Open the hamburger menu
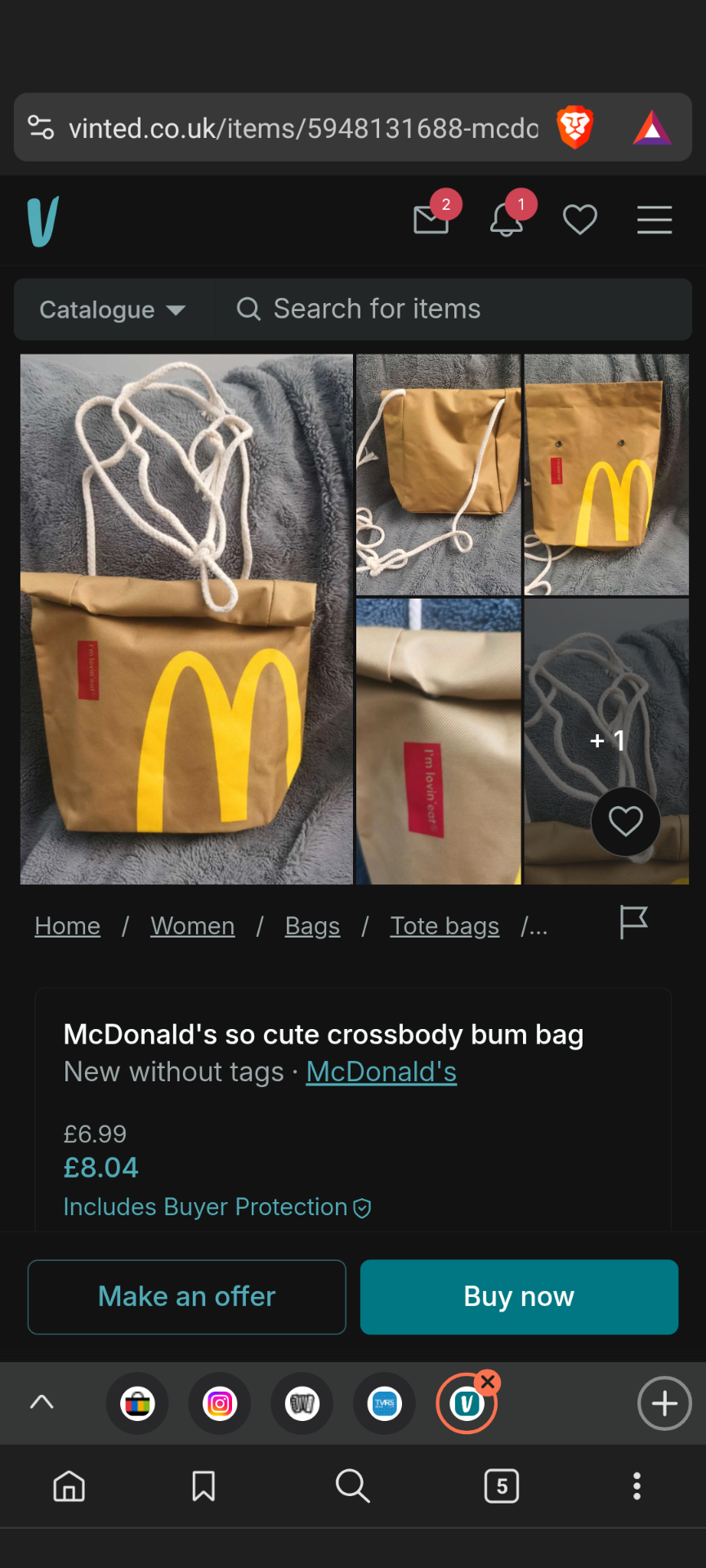Screen dimensions: 706x1568 (655, 220)
